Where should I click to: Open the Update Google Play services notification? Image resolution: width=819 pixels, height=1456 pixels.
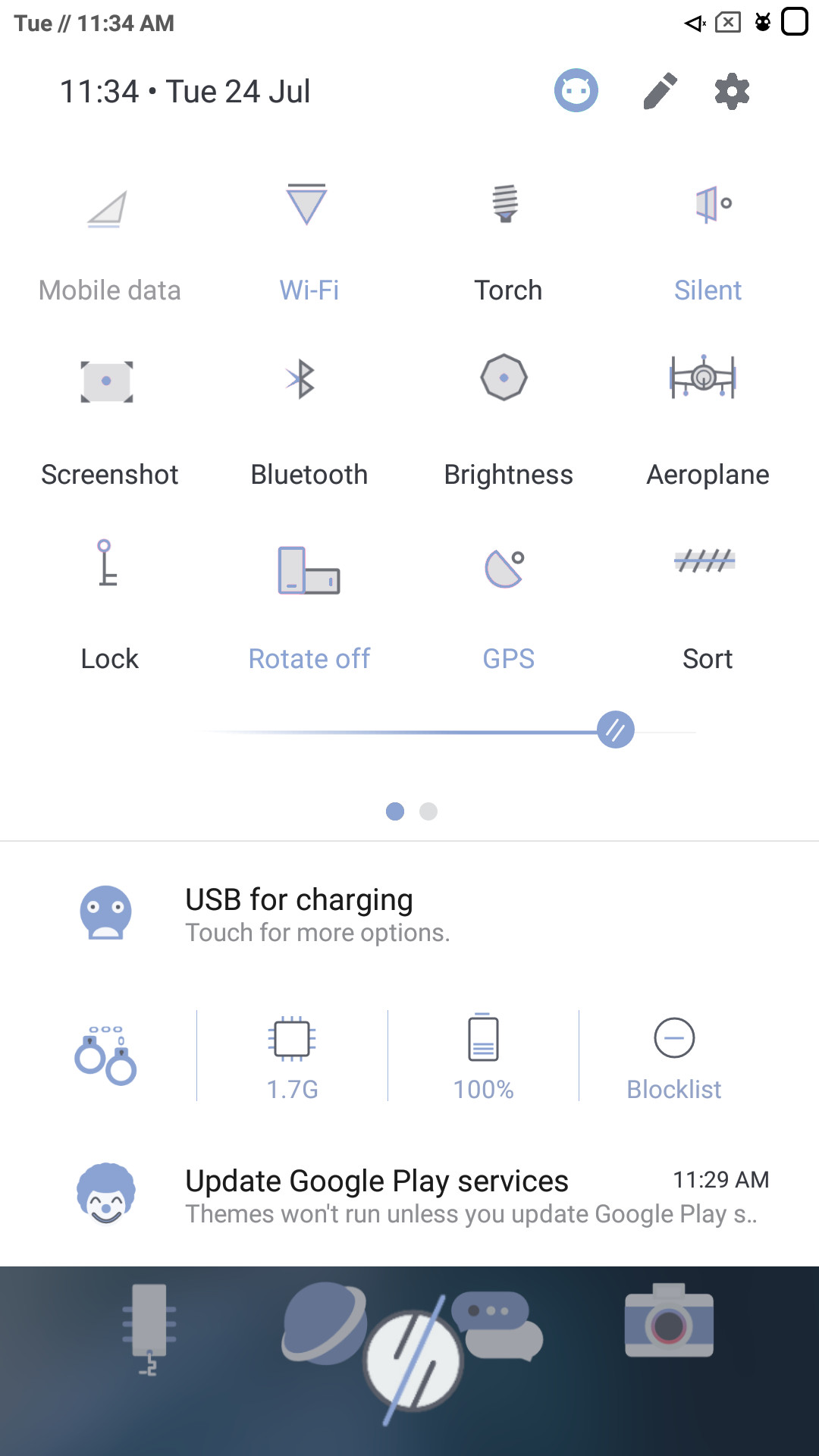[409, 1196]
